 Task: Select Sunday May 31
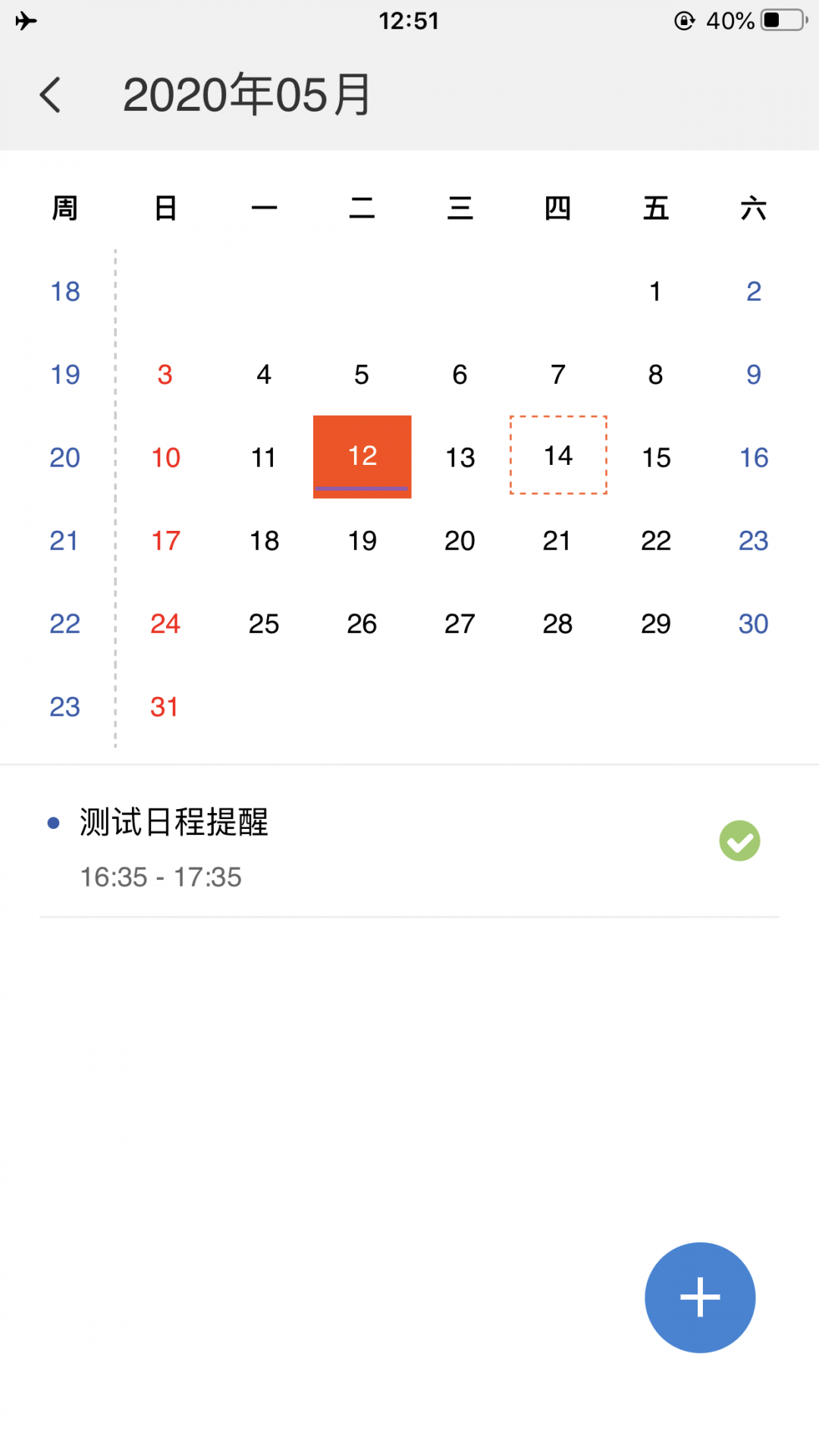165,707
